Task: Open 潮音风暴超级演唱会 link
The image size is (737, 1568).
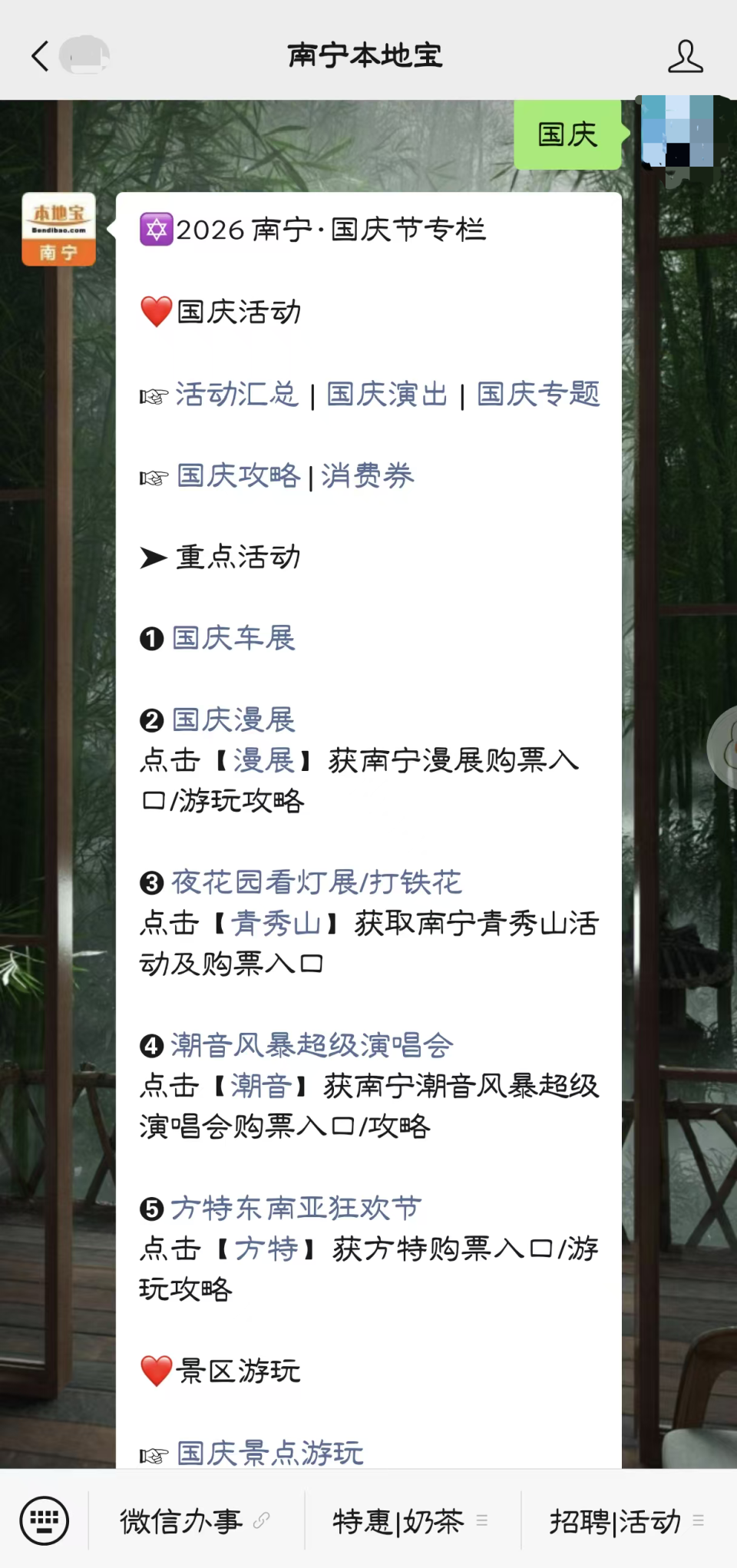Action: [x=312, y=1045]
